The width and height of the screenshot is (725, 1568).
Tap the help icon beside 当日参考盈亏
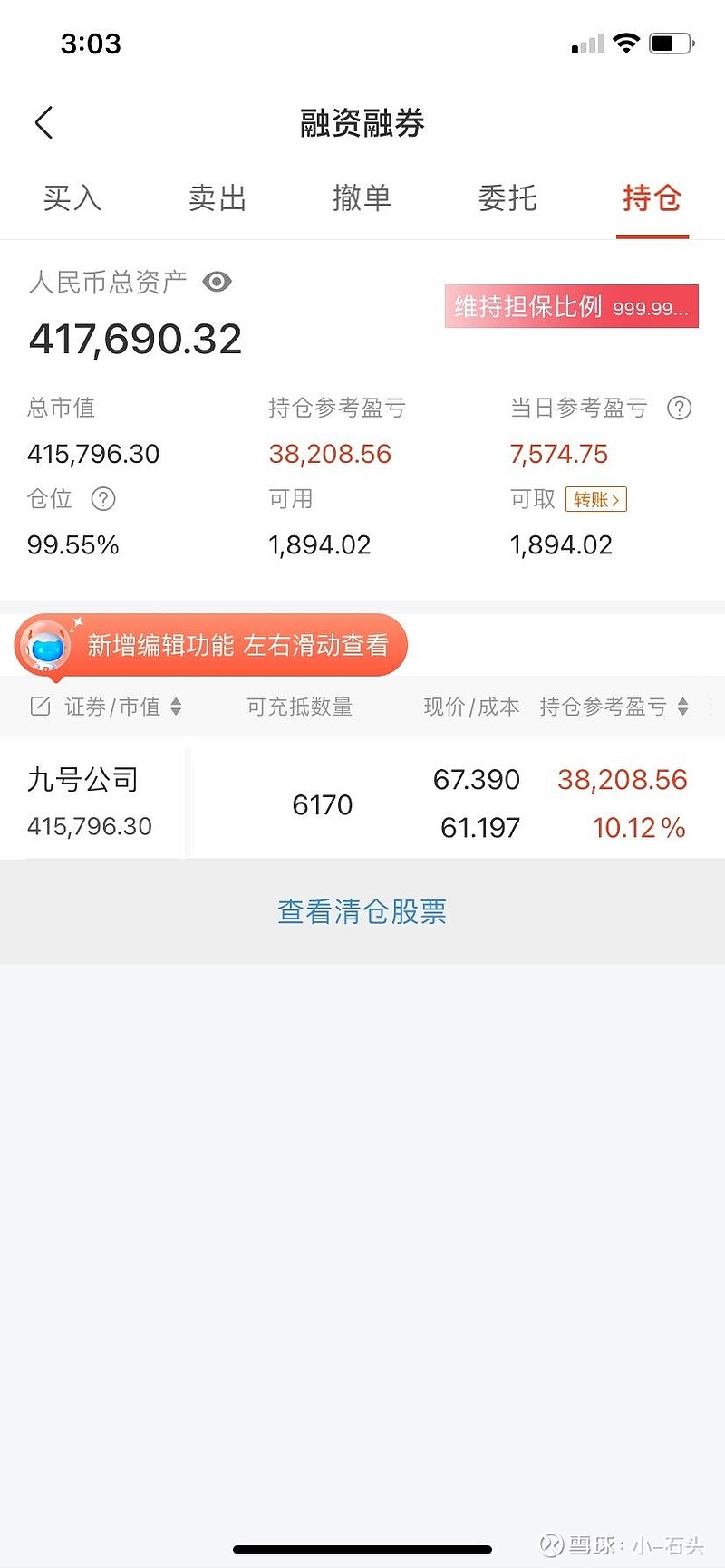tap(680, 408)
